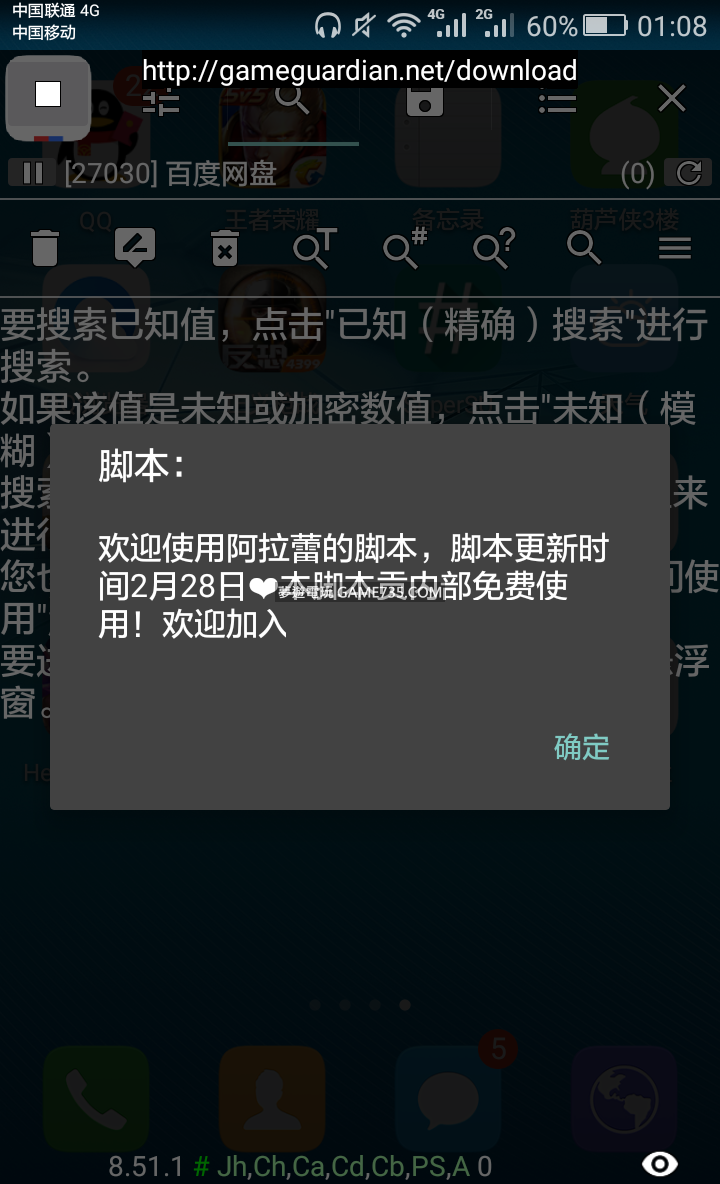Close the GameGuardian overlay
Screen dimensions: 720x1184
coord(672,98)
